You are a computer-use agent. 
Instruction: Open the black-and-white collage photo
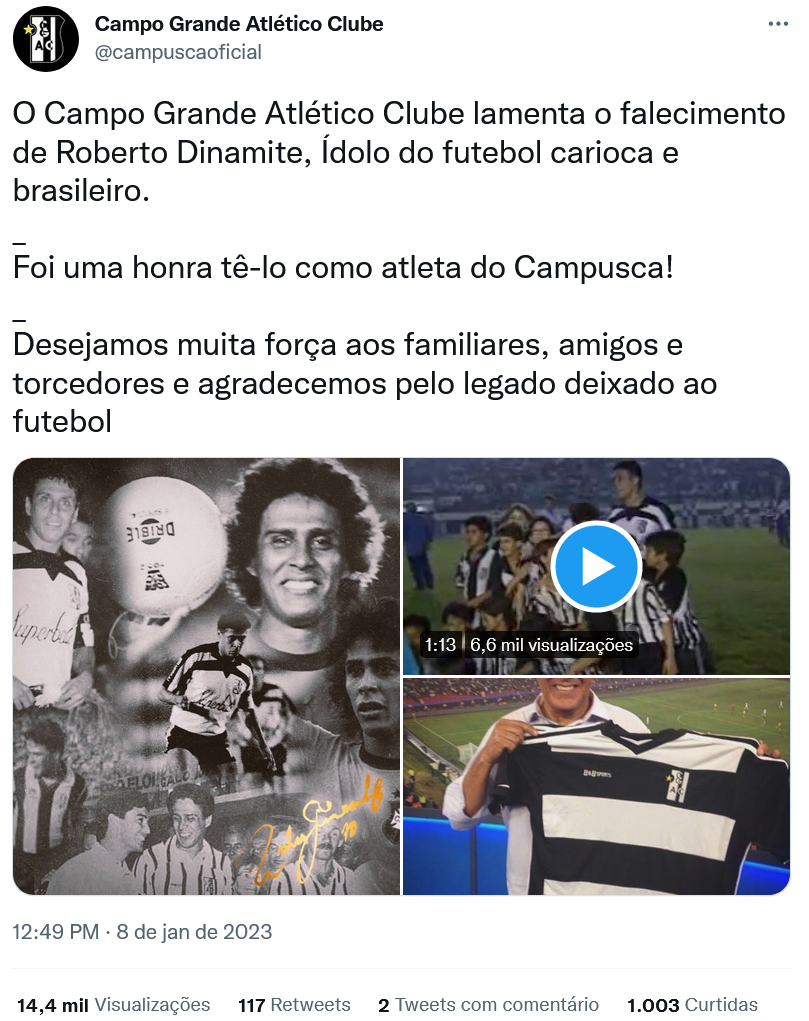tap(206, 676)
